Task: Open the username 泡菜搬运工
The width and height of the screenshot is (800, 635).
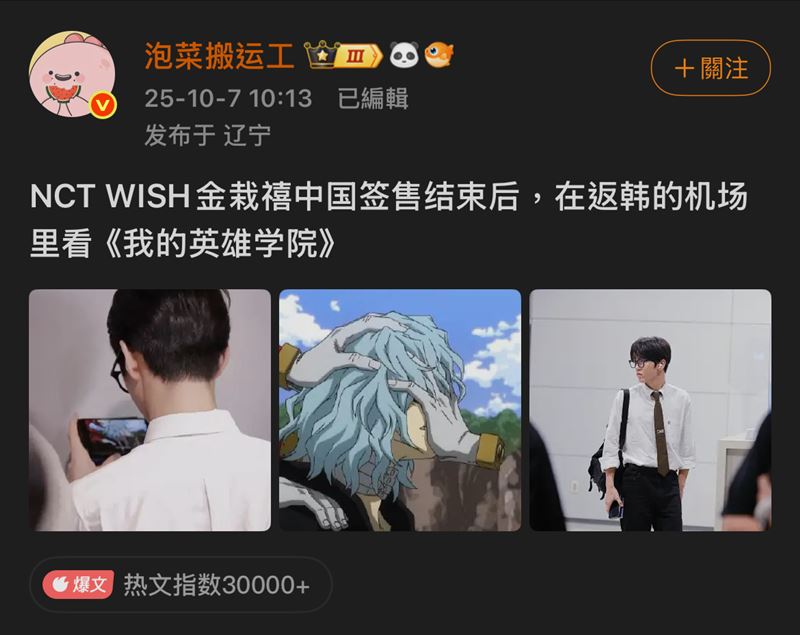Action: (x=219, y=55)
